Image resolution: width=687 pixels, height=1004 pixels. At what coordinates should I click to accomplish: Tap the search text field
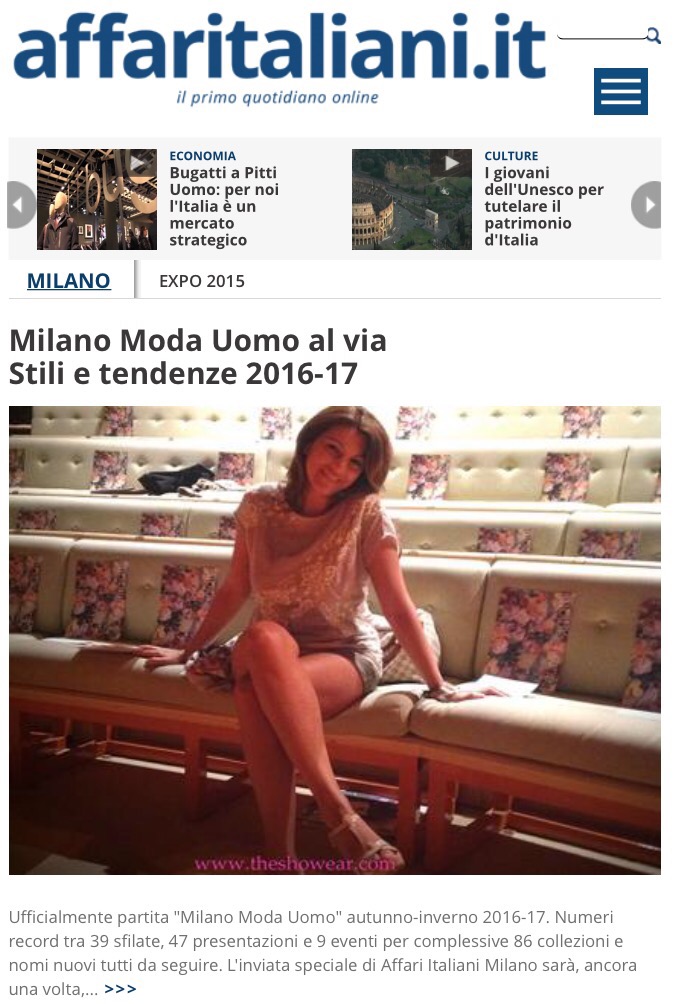[x=600, y=32]
